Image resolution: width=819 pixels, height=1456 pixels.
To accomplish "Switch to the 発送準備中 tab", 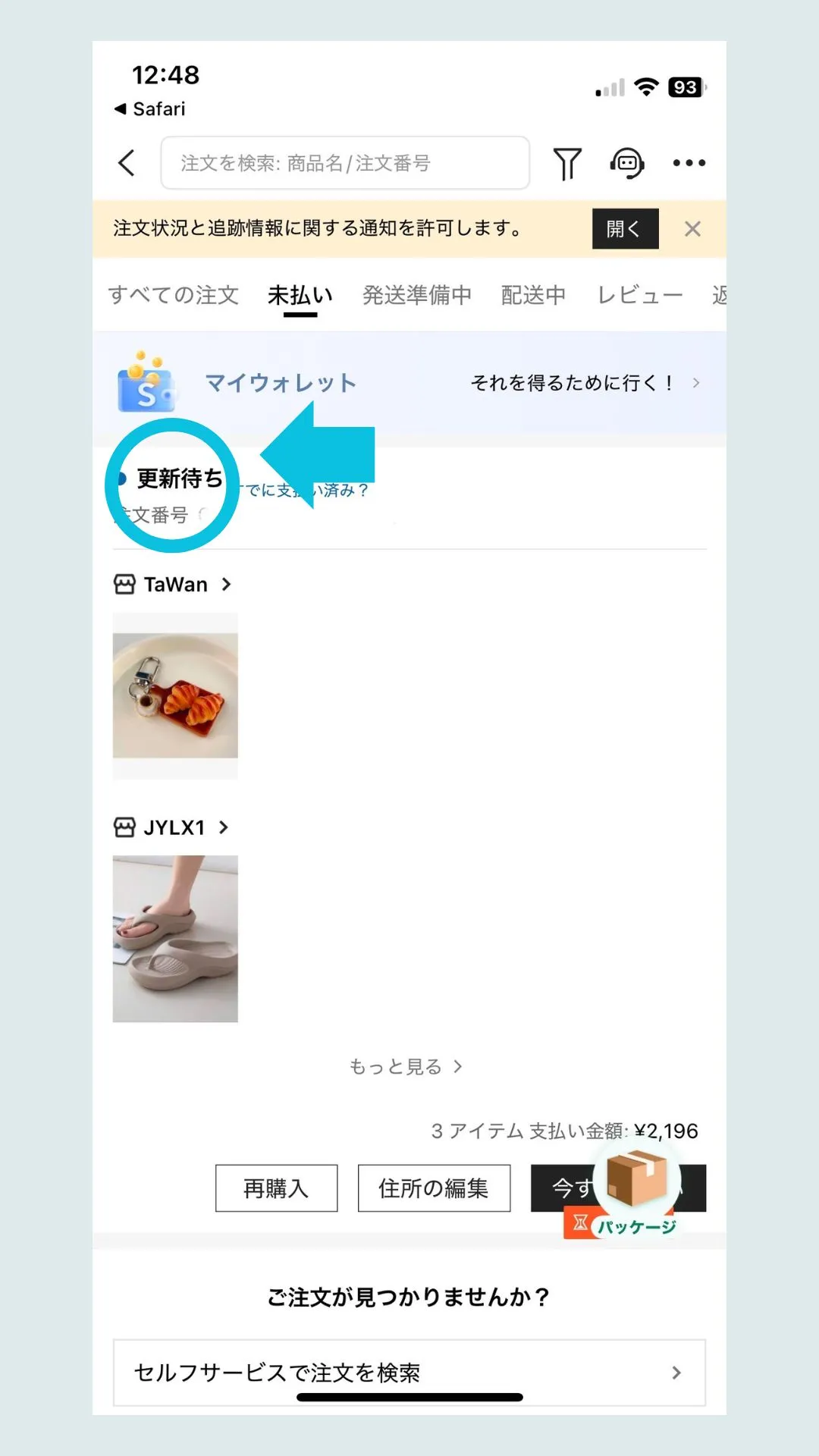I will (x=417, y=295).
